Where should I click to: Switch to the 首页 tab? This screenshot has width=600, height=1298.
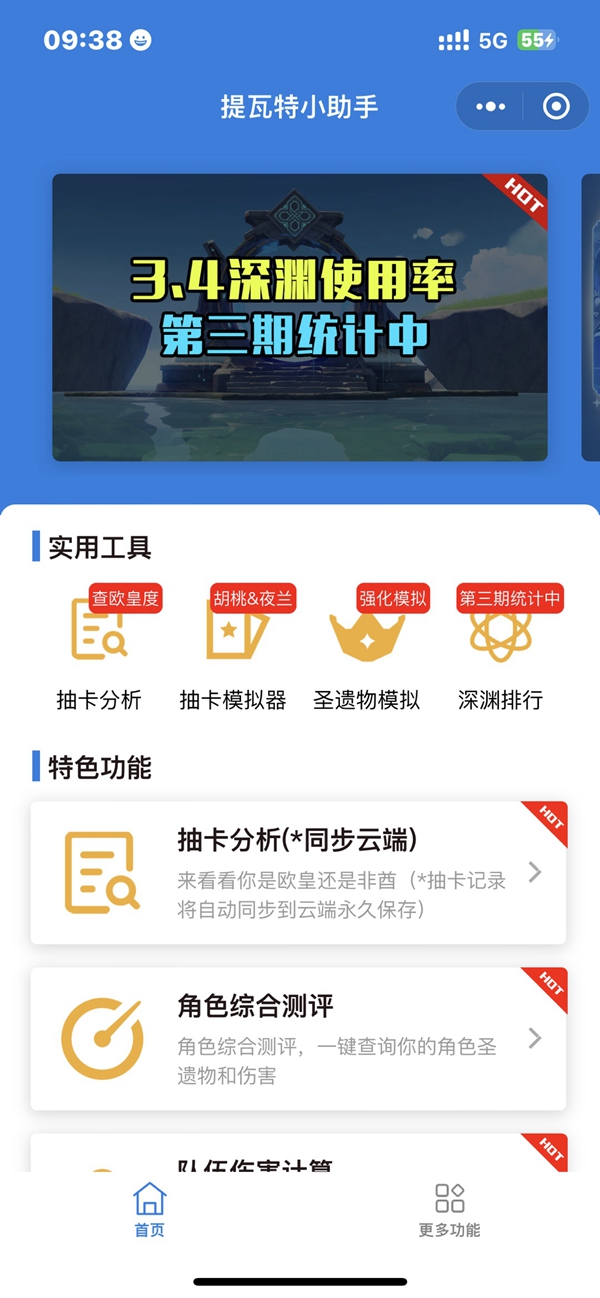149,1210
